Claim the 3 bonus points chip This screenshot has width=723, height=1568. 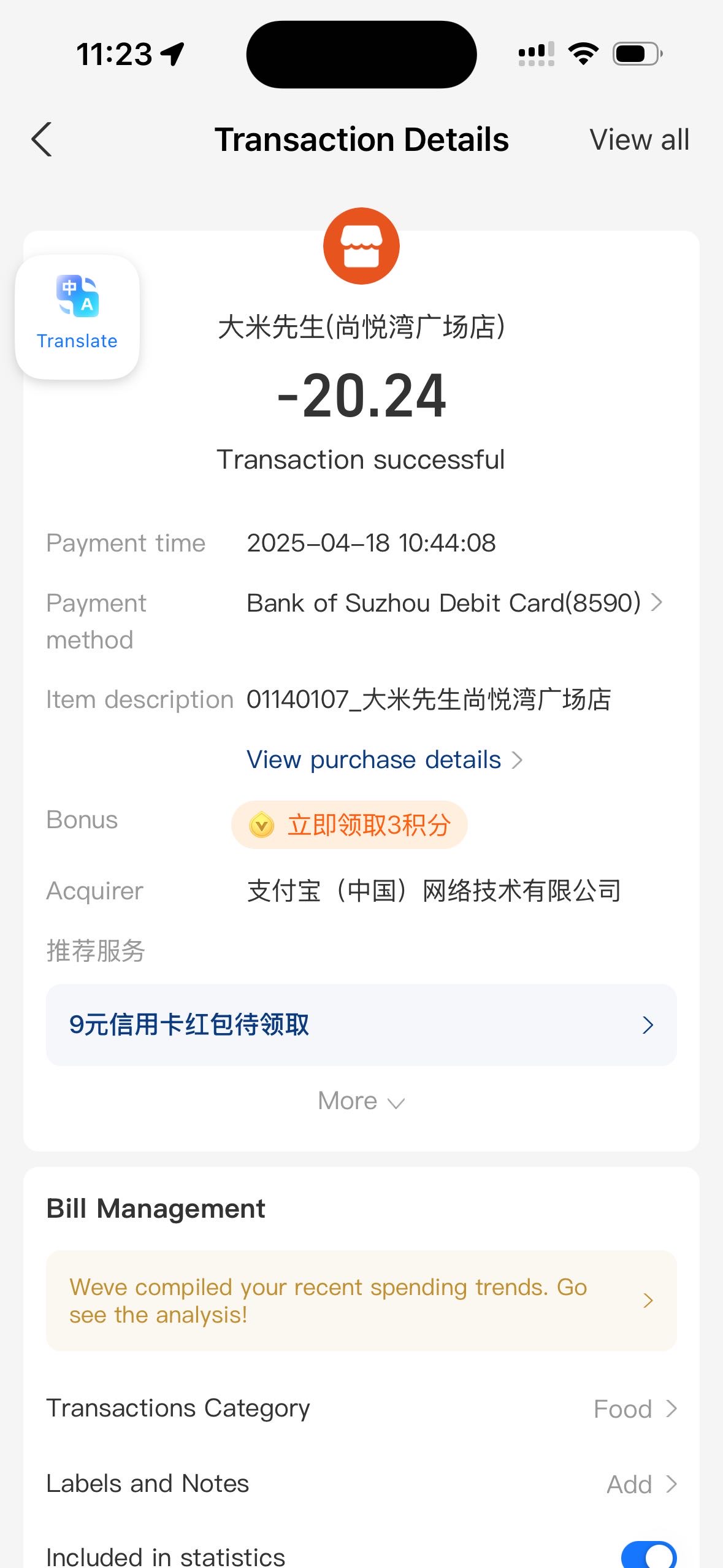point(350,824)
